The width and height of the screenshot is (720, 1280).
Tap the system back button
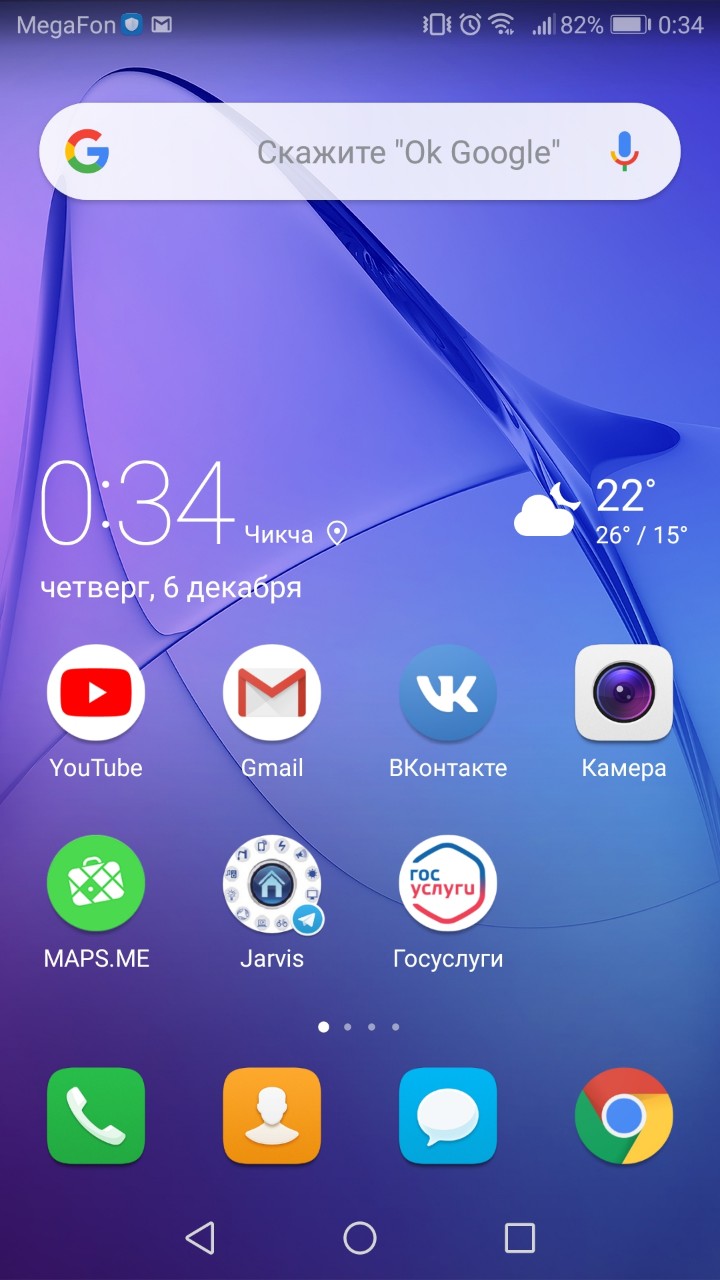(x=200, y=1238)
